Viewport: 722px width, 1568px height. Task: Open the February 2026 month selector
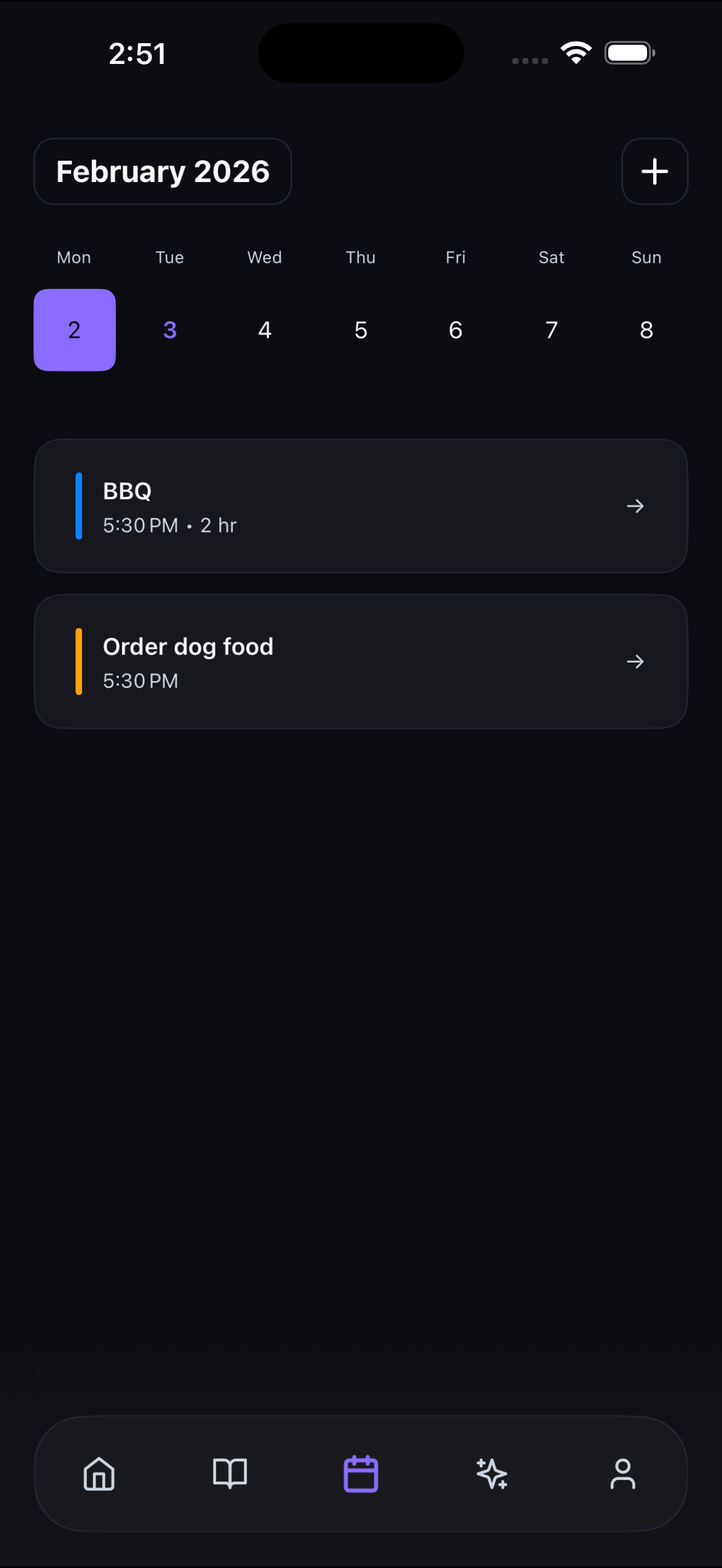coord(162,172)
